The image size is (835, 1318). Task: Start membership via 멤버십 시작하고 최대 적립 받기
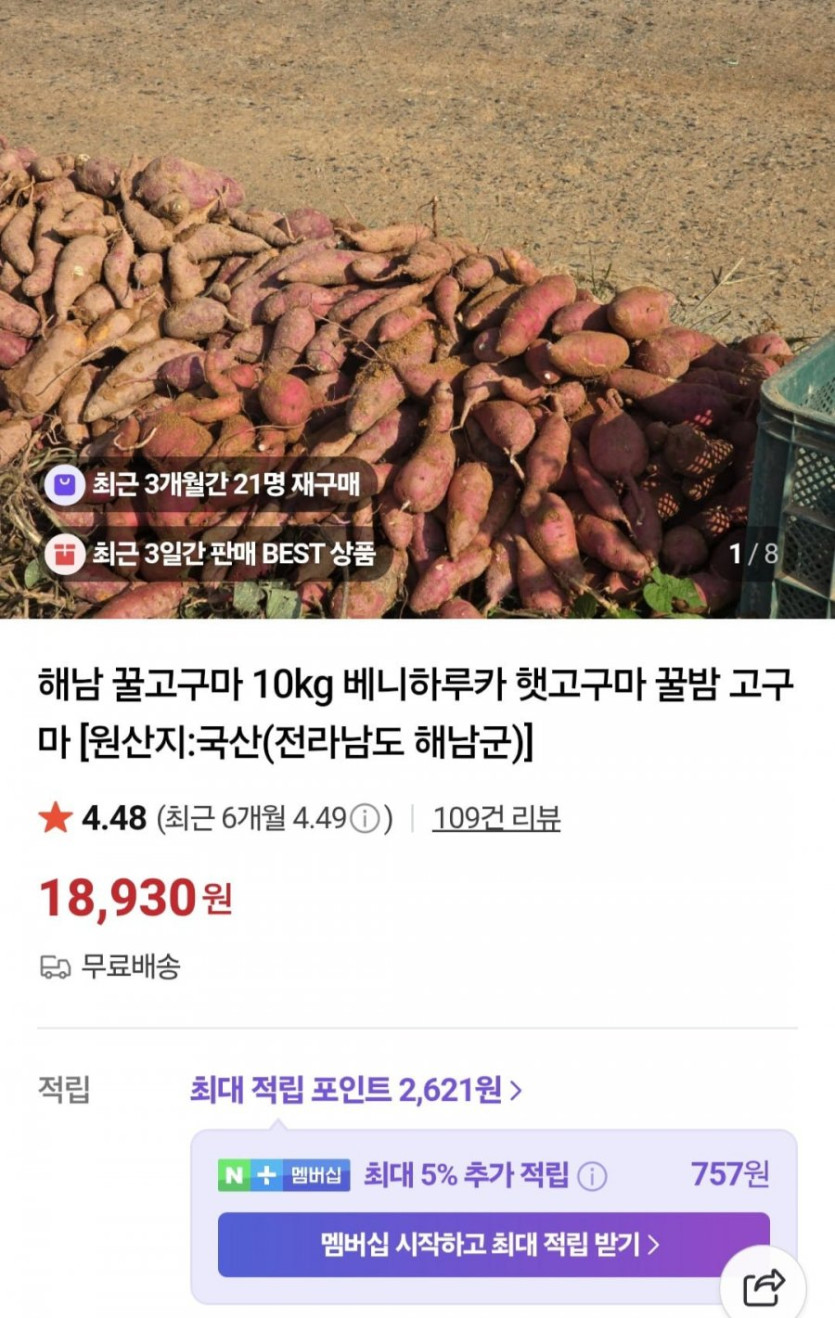[493, 1244]
